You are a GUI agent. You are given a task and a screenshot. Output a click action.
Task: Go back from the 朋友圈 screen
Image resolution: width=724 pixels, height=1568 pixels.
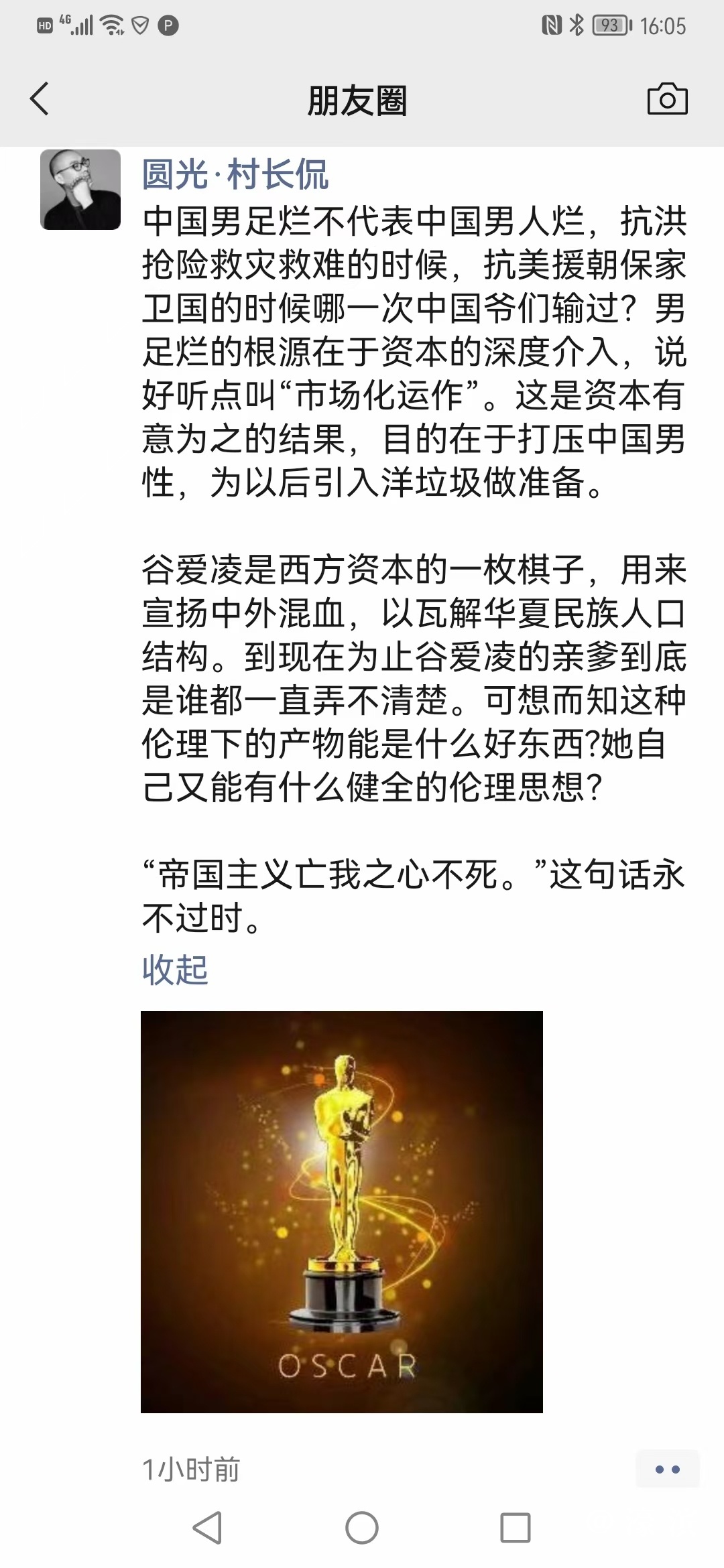40,99
